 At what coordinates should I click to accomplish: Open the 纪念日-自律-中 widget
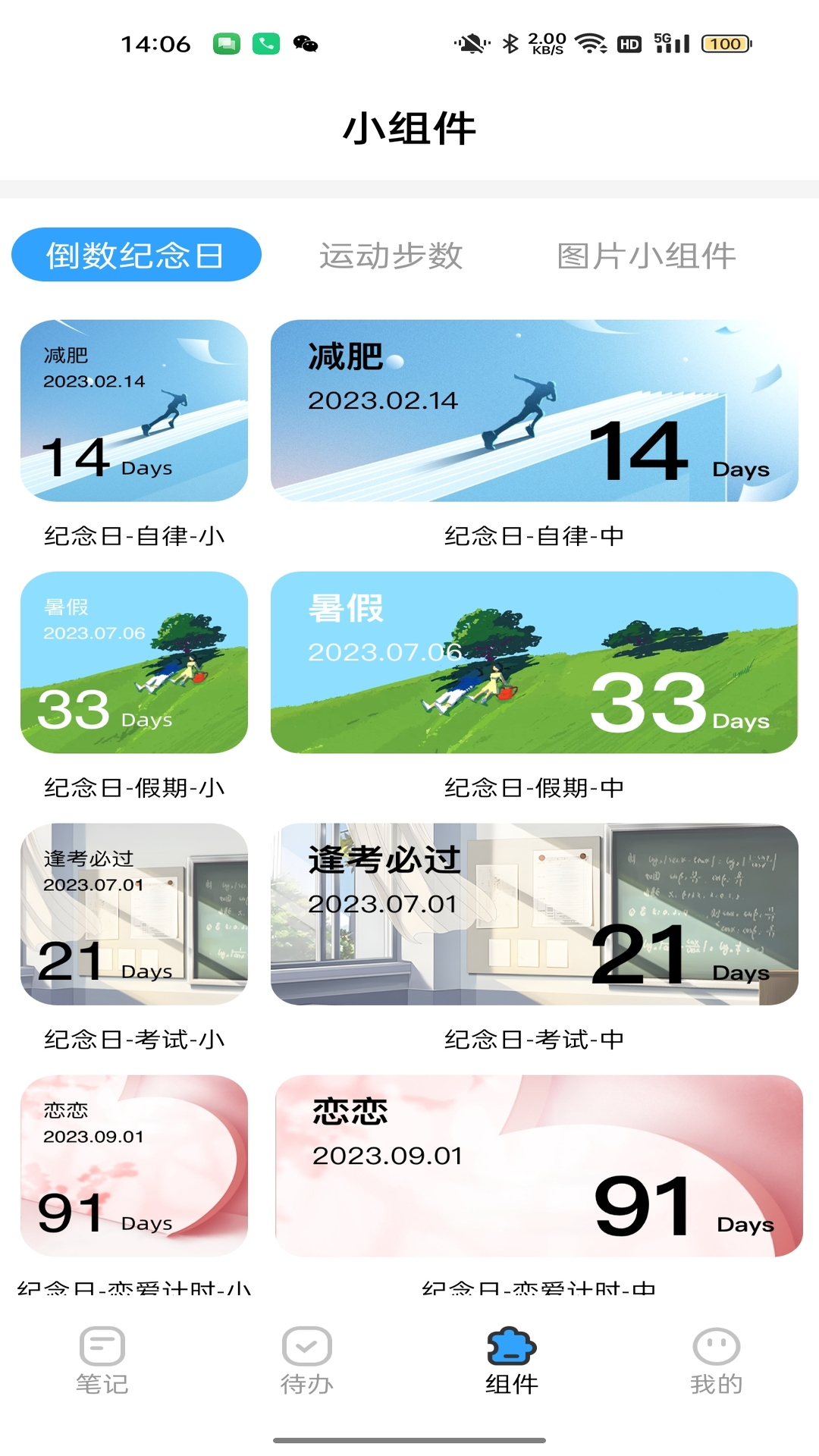tap(534, 410)
